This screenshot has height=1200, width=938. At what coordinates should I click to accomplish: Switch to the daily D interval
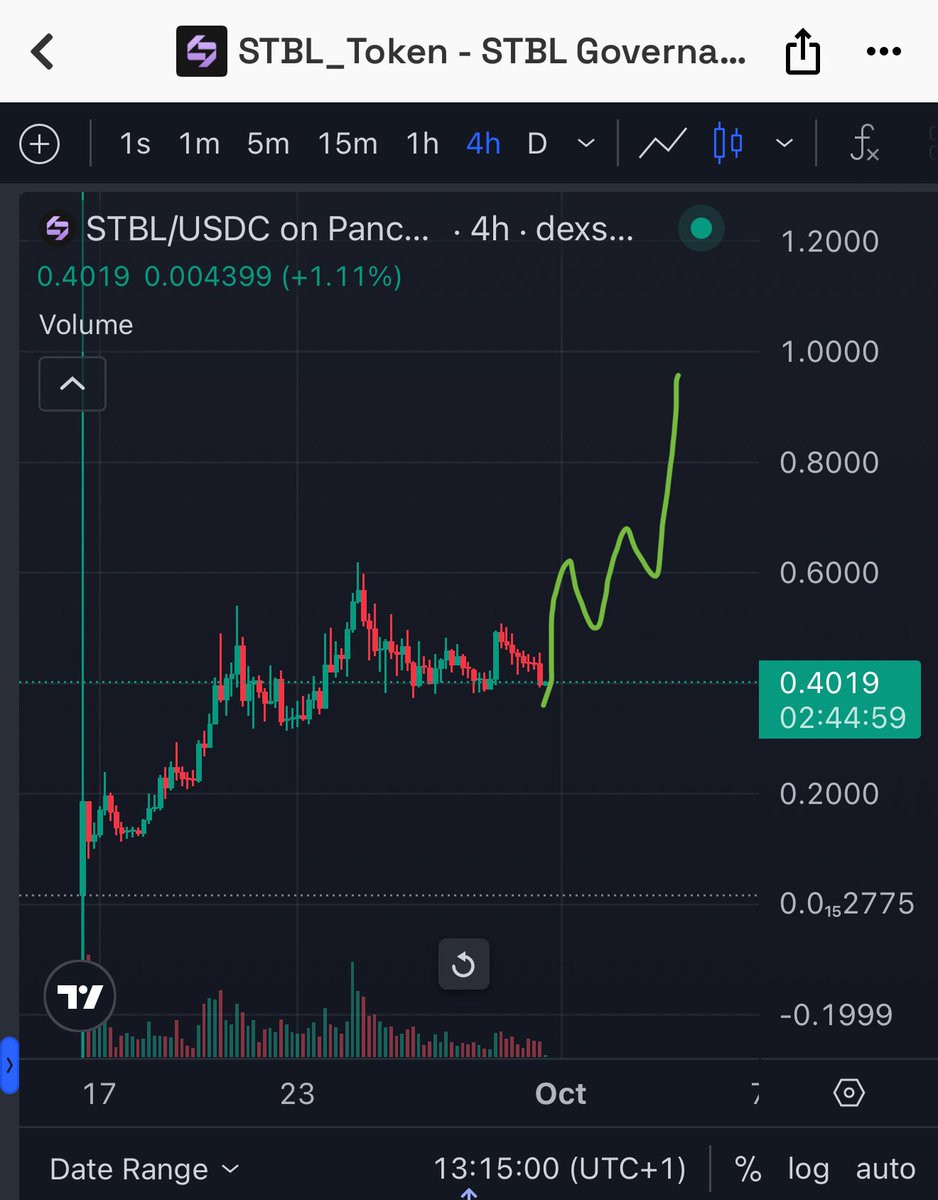(x=537, y=144)
